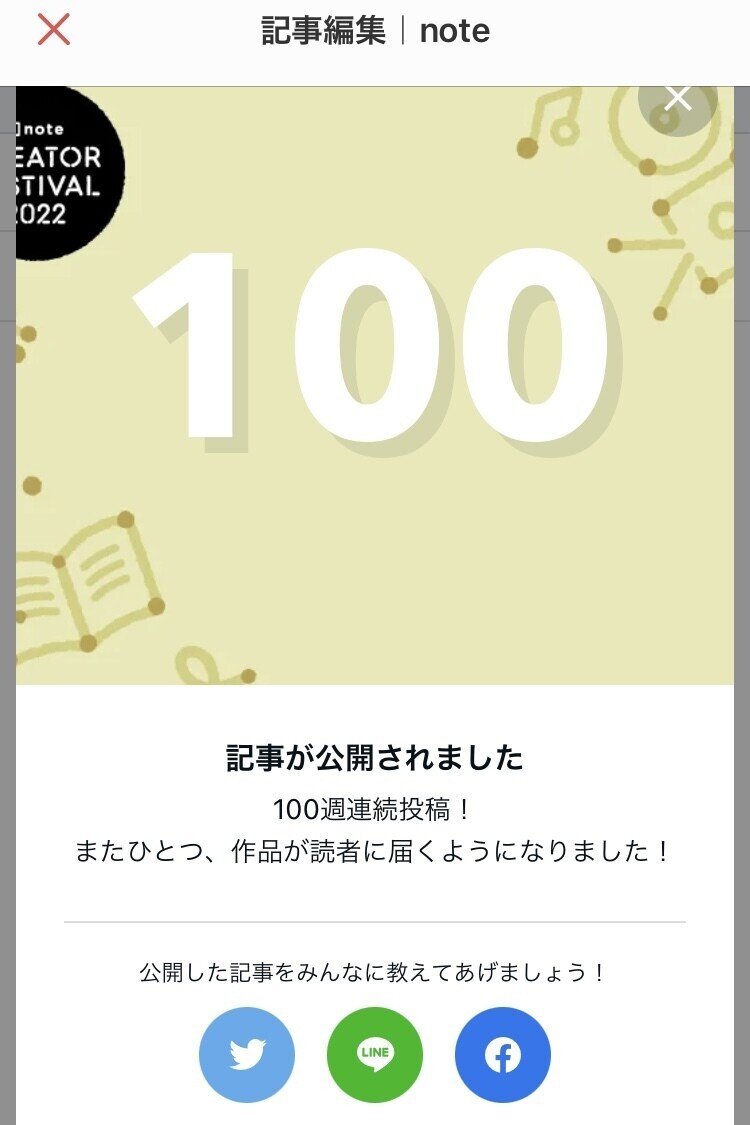Share the article via LINE
750x1125 pixels.
point(375,1054)
